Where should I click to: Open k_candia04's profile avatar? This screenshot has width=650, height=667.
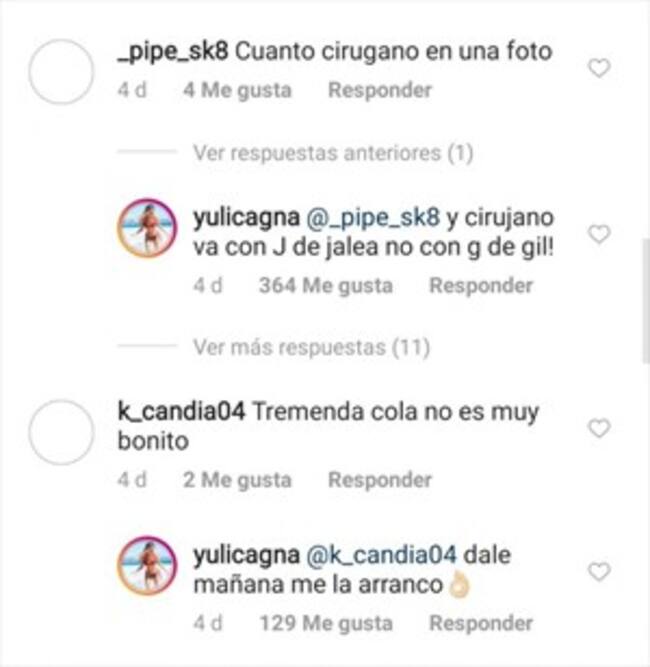pyautogui.click(x=61, y=431)
